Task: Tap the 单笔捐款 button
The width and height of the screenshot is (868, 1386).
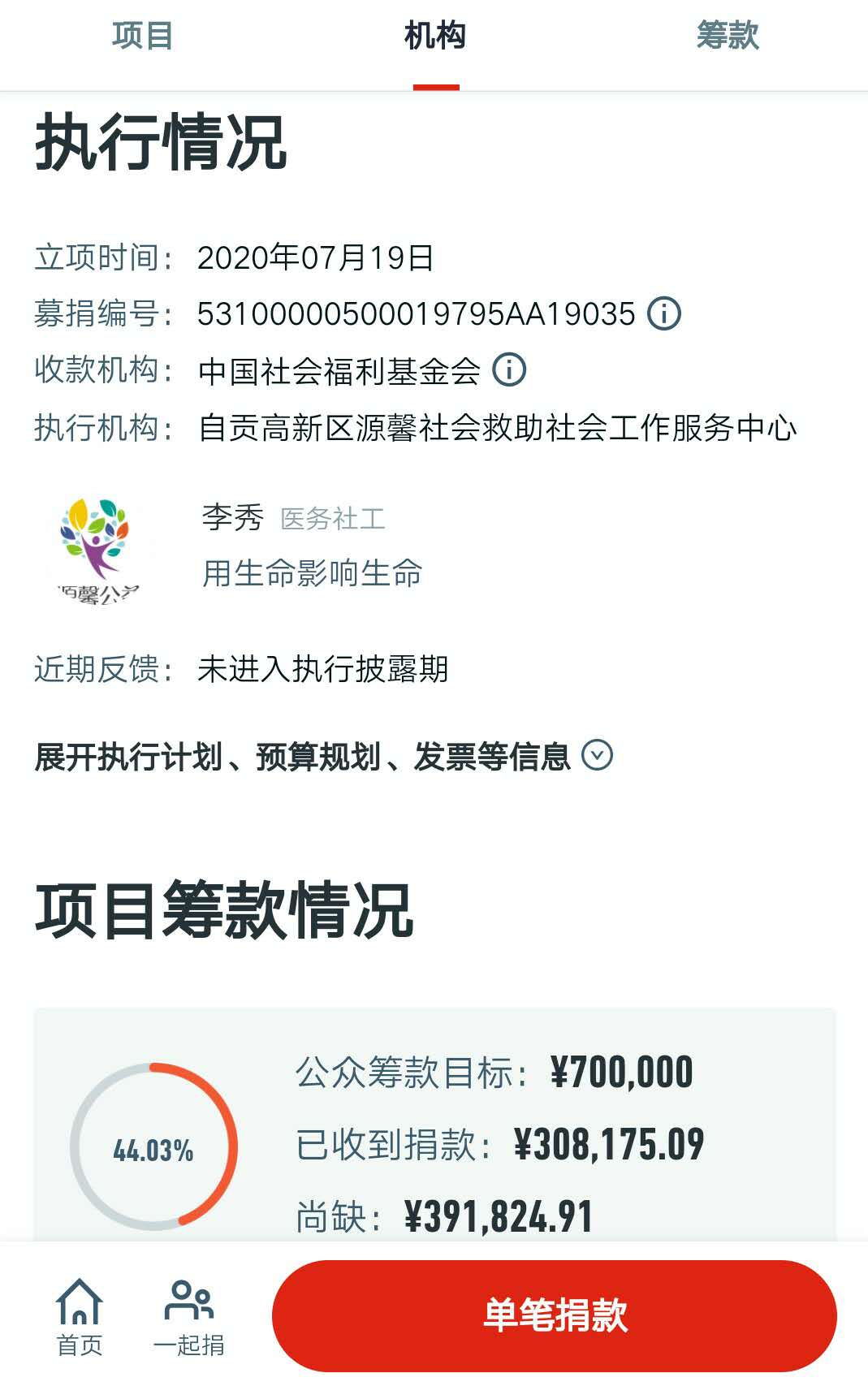Action: point(555,1315)
